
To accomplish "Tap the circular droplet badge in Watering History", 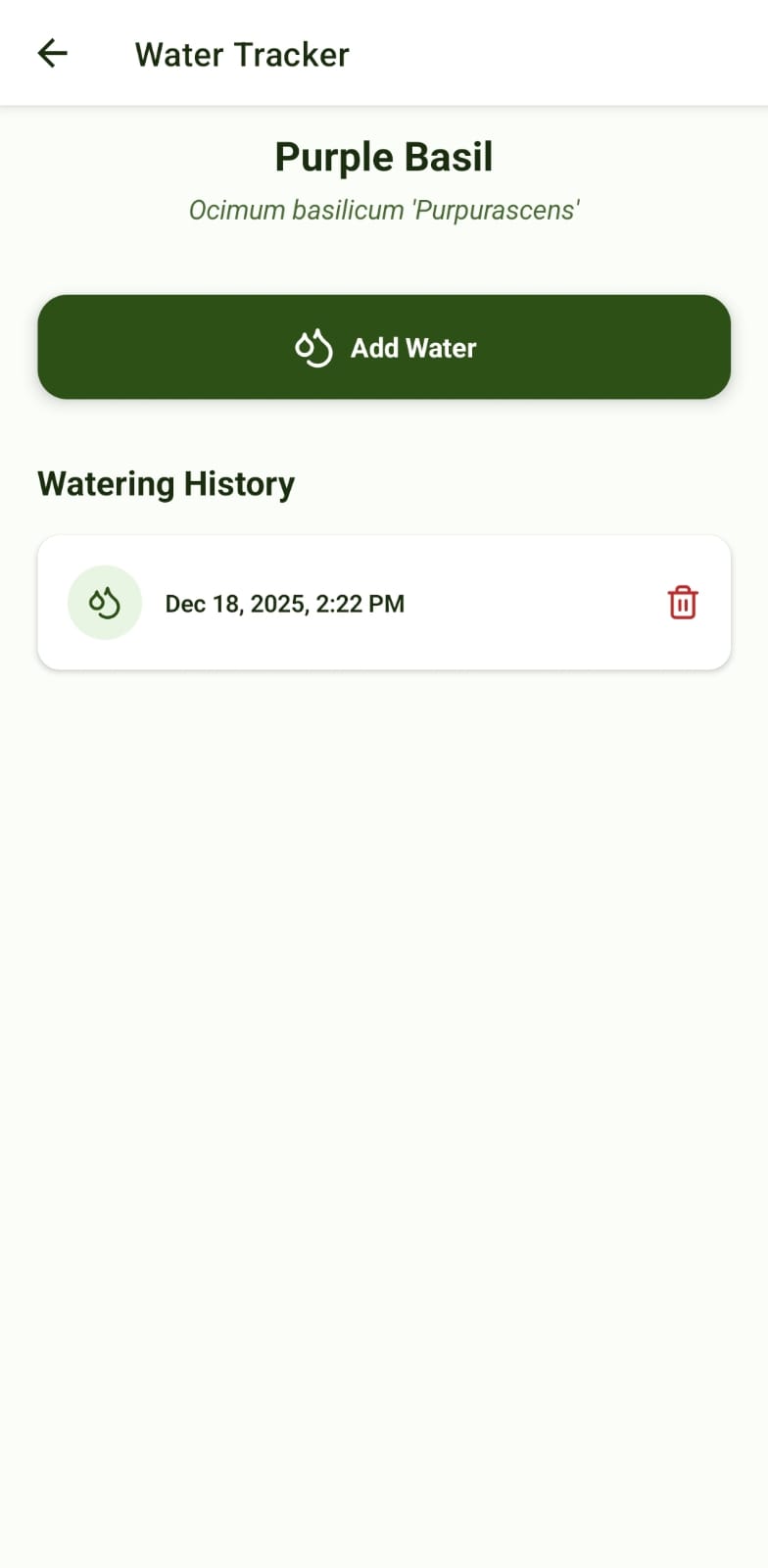I will click(105, 603).
